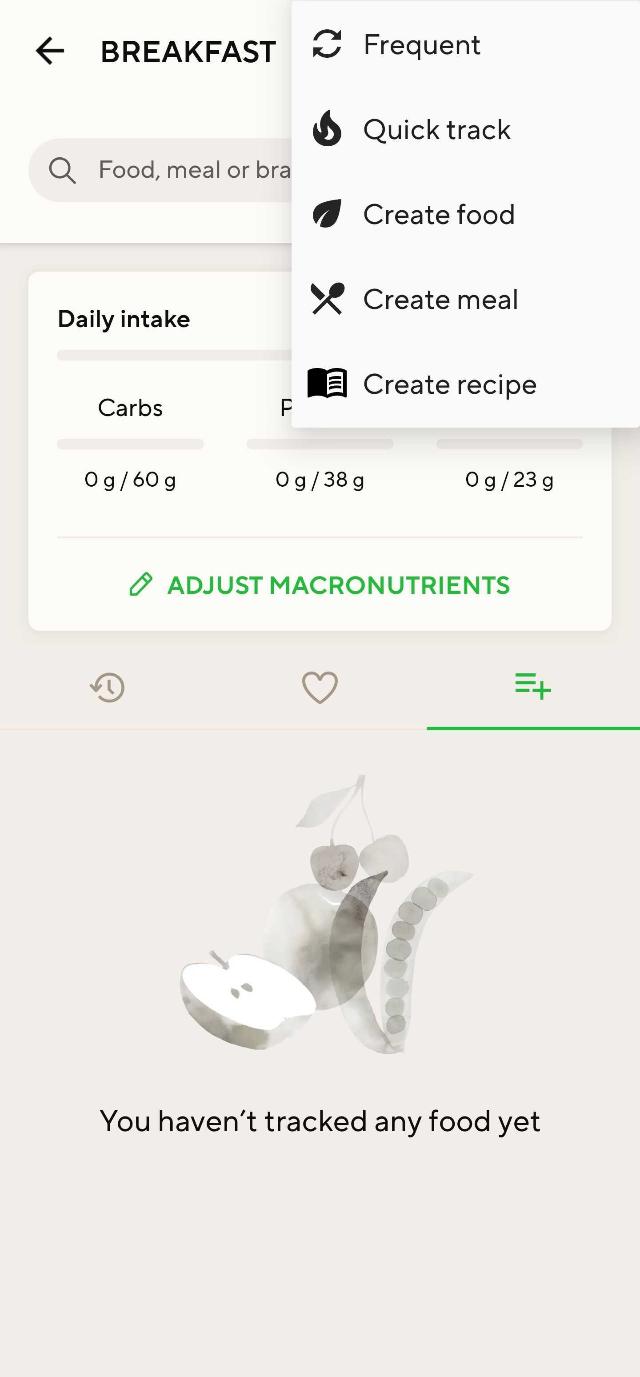Select Frequent from the menu

(x=466, y=45)
